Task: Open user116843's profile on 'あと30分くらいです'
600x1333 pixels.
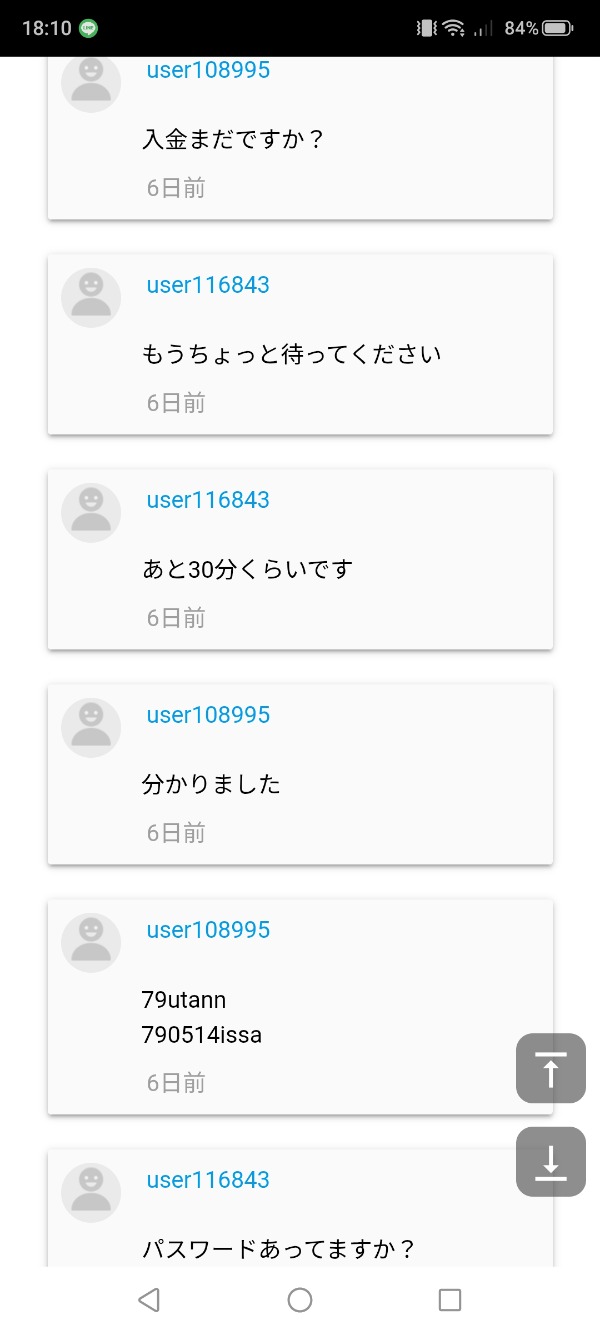Action: coord(208,500)
